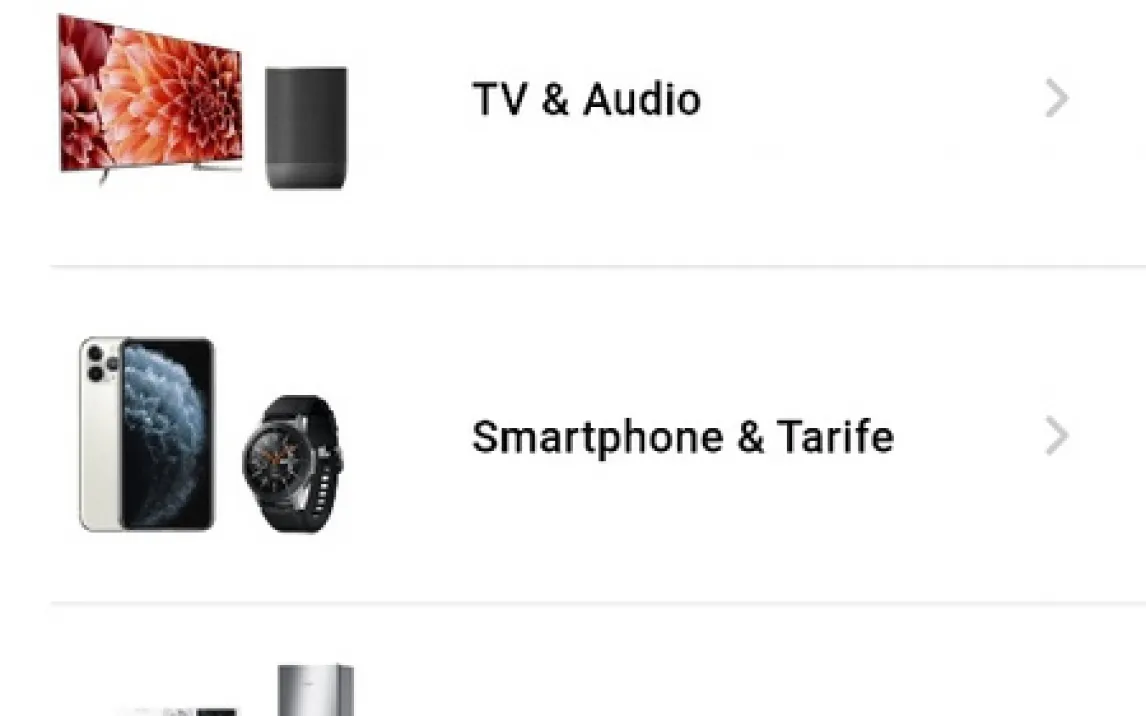Image resolution: width=1146 pixels, height=716 pixels.
Task: Open the TV & Audio category
Action: tap(586, 100)
